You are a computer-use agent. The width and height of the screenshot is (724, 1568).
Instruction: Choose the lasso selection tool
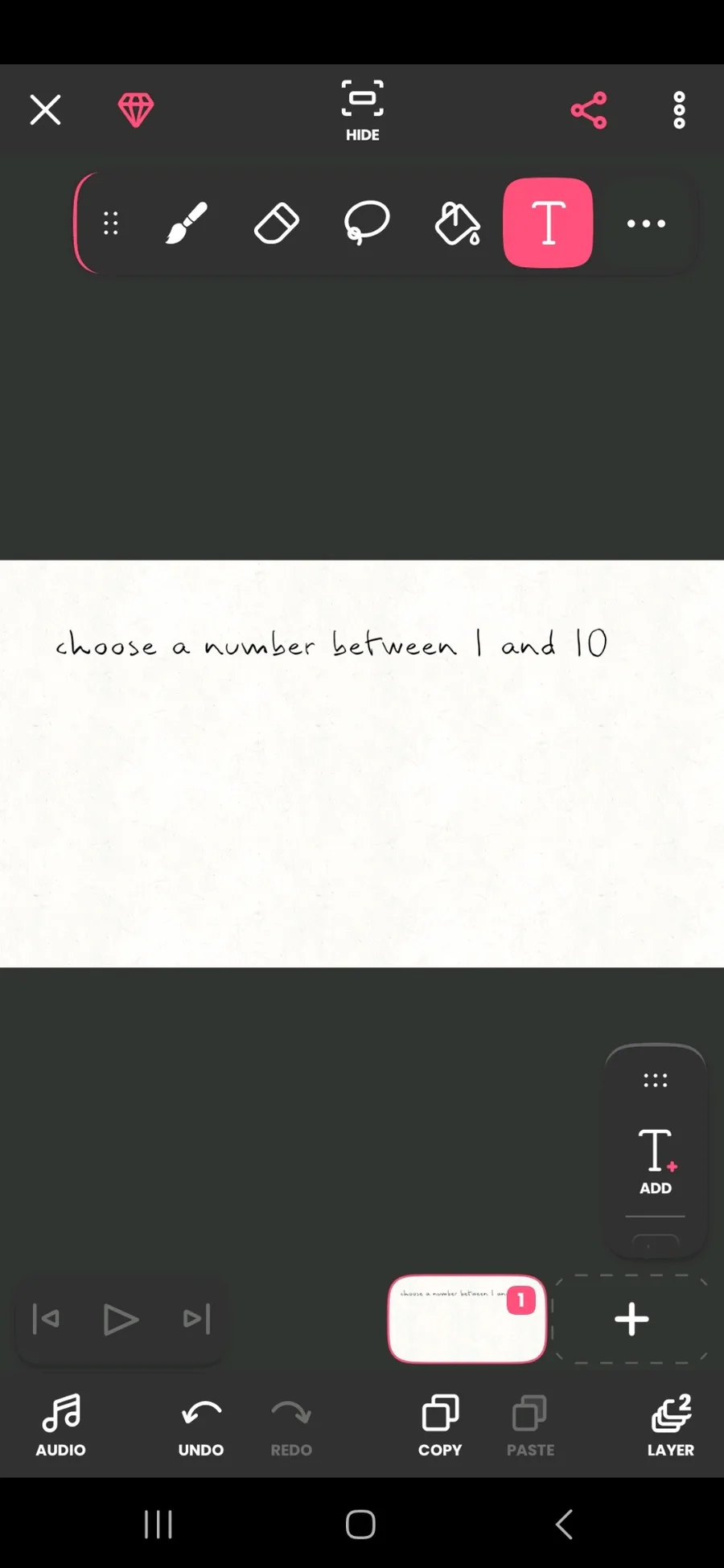tap(367, 223)
